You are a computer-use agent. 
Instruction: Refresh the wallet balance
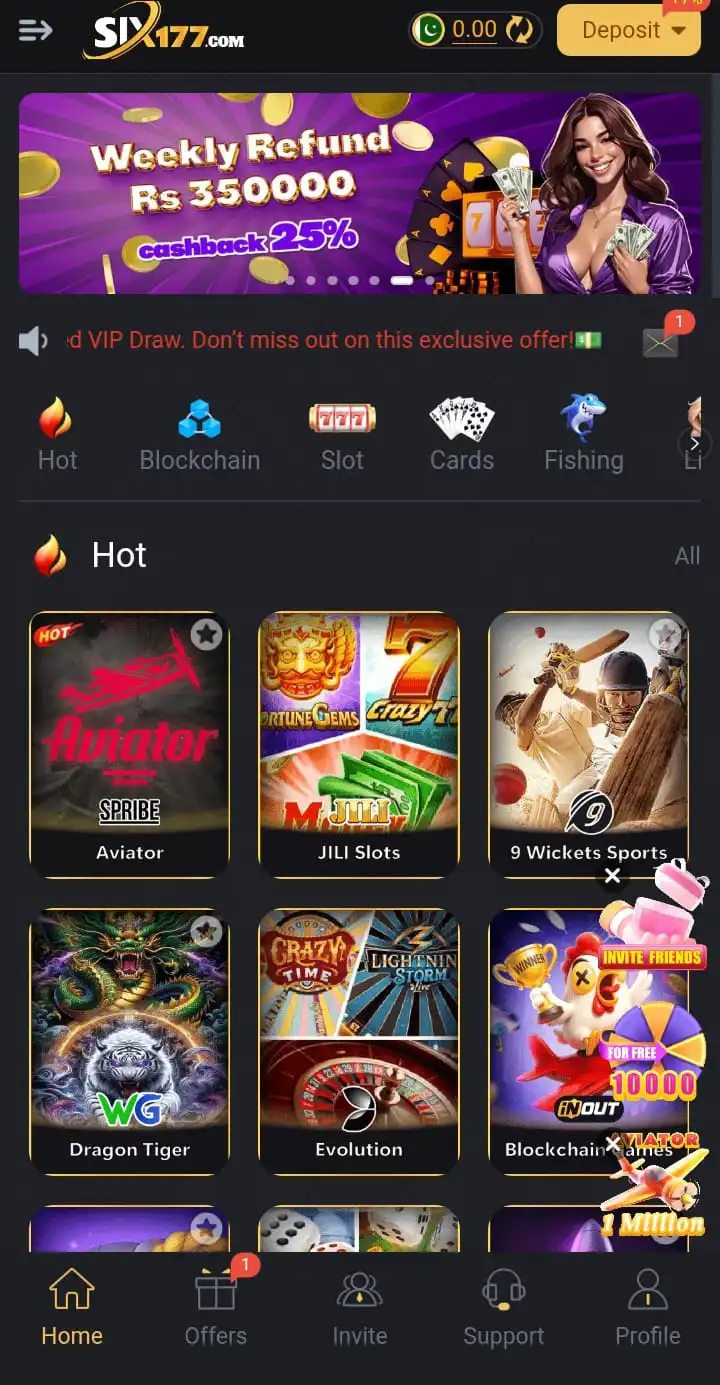pos(519,31)
